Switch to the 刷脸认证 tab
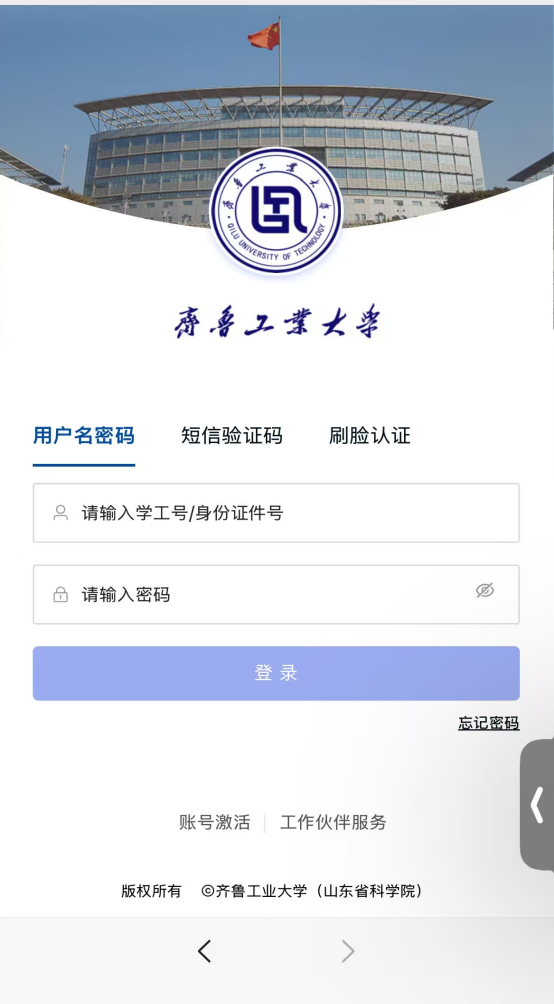 click(x=370, y=436)
